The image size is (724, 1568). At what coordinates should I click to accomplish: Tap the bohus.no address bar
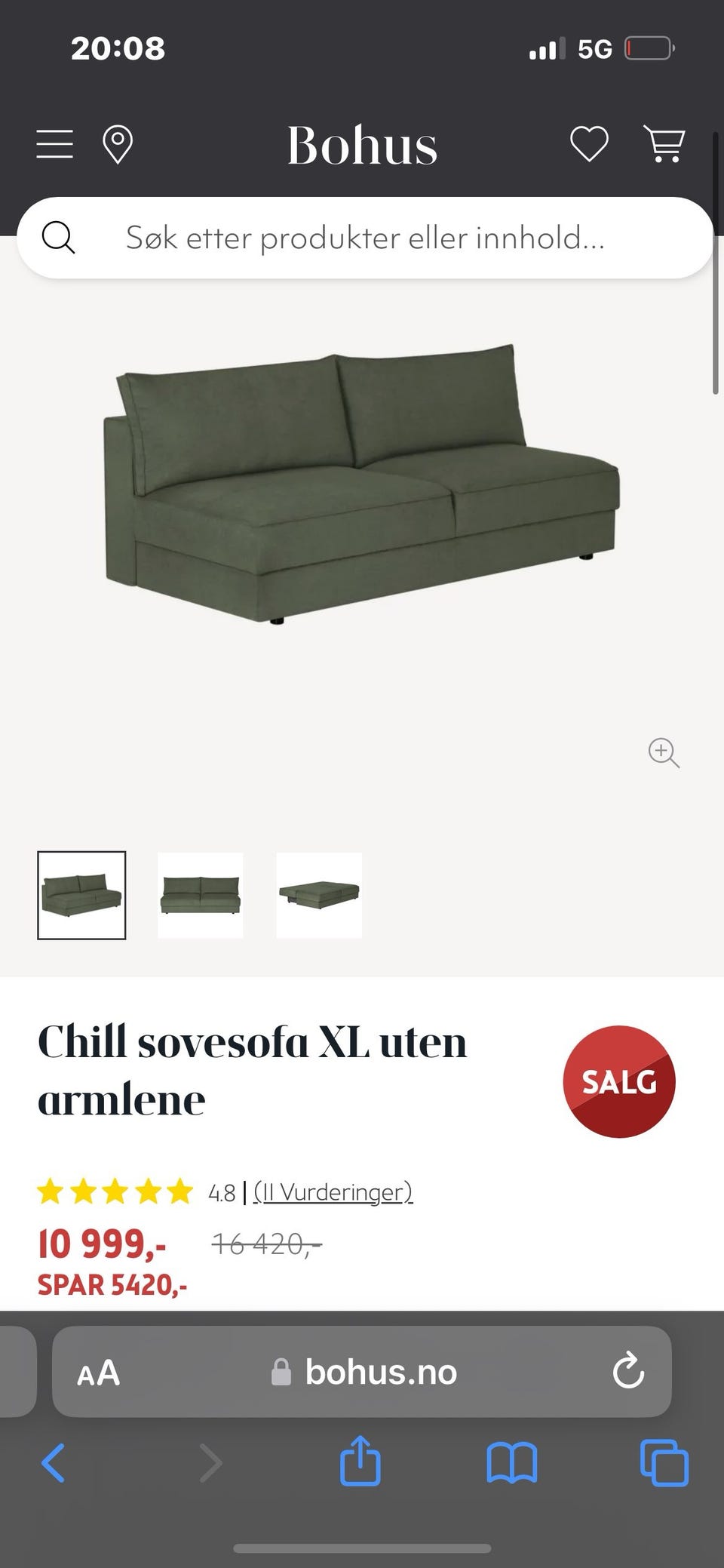[x=365, y=1373]
